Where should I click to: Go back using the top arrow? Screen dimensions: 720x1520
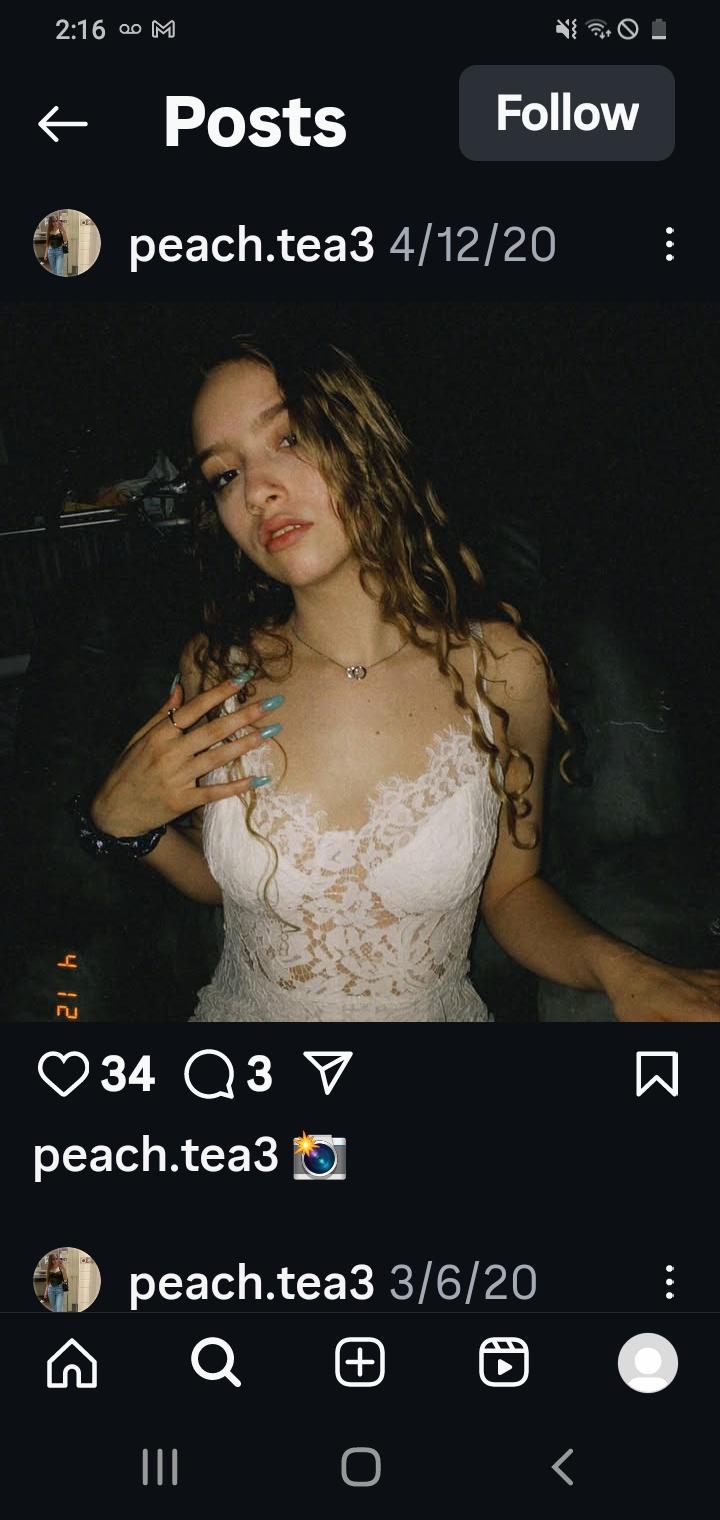pos(62,123)
